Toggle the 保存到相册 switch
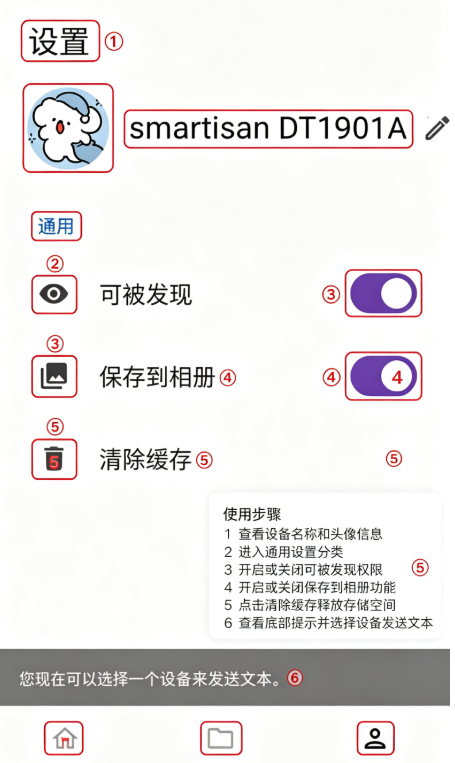 pyautogui.click(x=383, y=376)
